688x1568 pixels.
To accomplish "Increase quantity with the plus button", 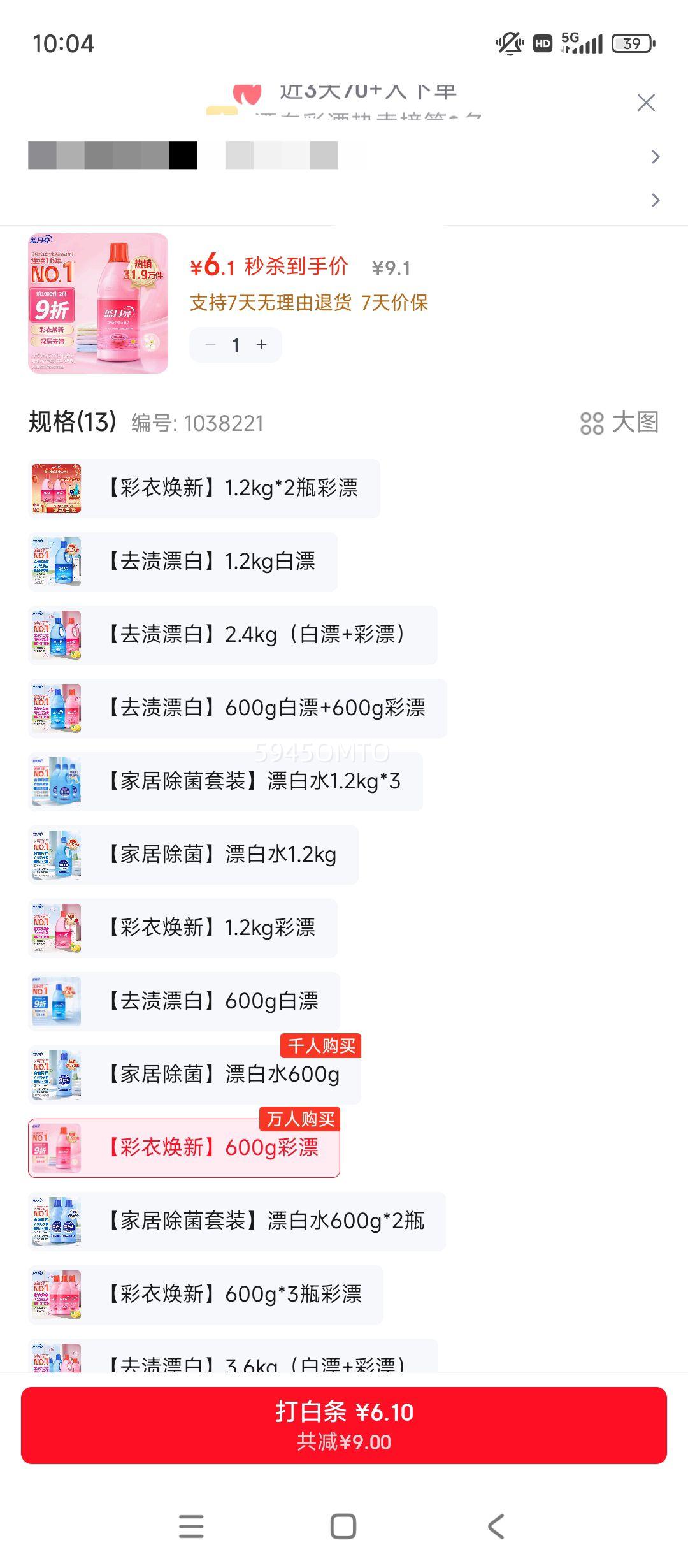I will pos(261,345).
